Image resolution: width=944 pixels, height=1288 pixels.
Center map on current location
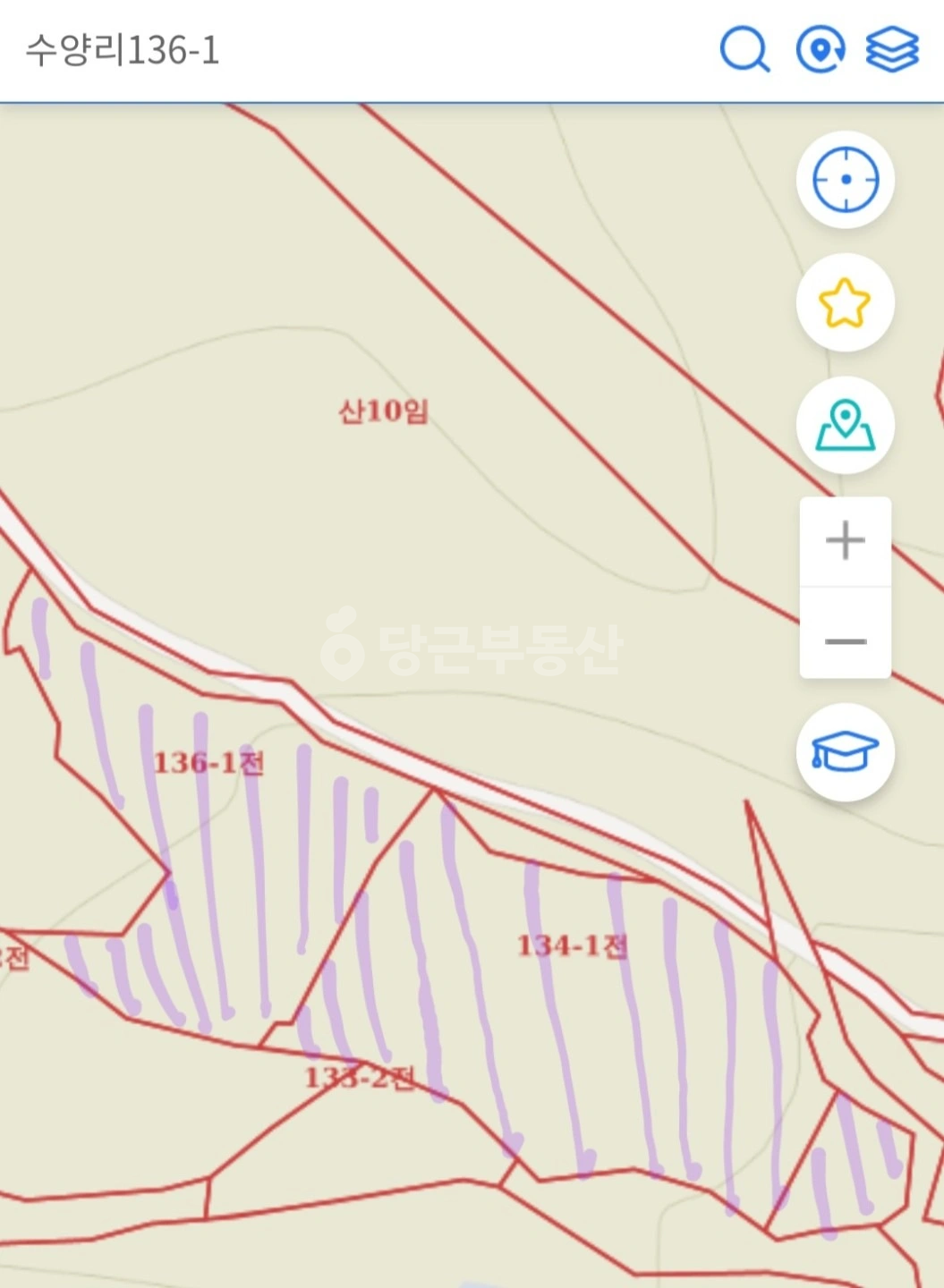846,180
